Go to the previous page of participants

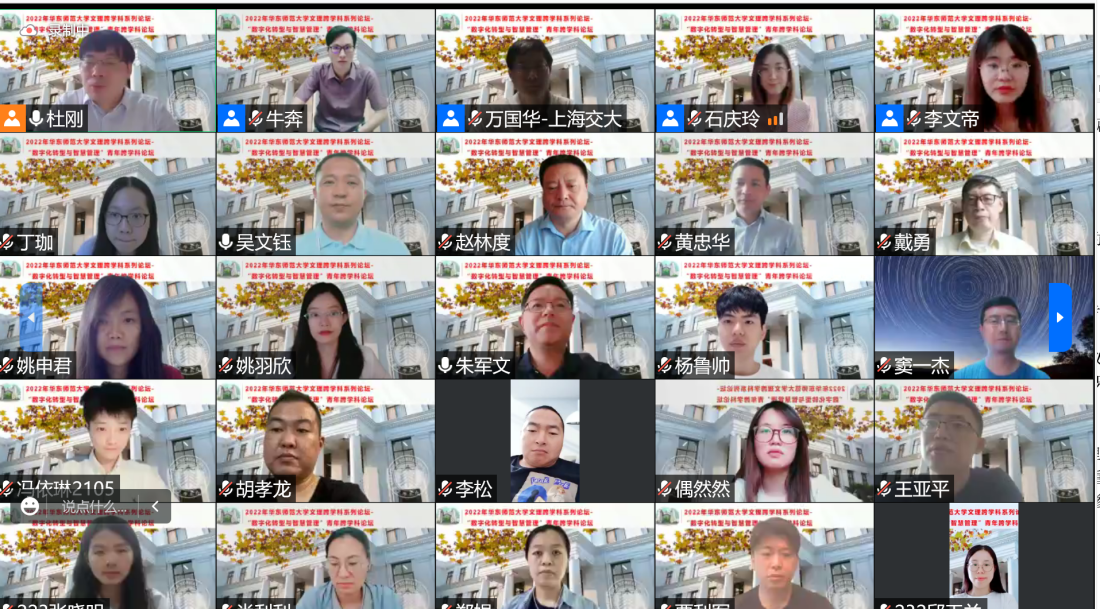click(x=31, y=318)
